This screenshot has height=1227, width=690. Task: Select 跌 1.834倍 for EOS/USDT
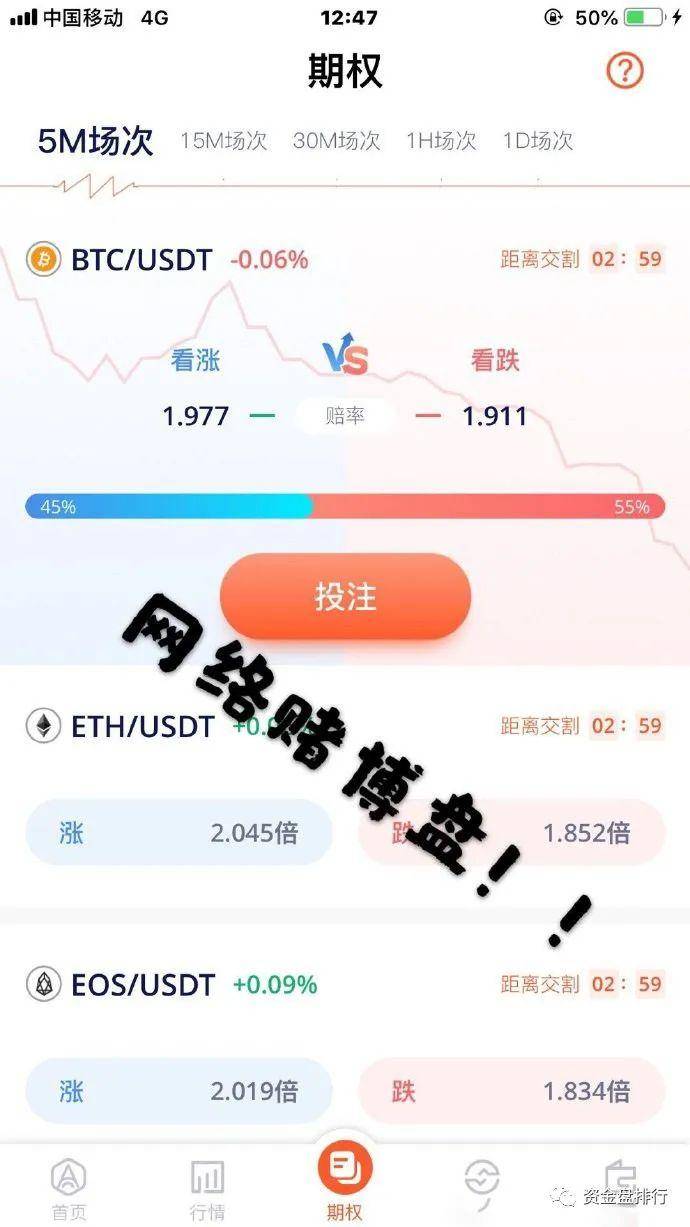click(x=511, y=1091)
